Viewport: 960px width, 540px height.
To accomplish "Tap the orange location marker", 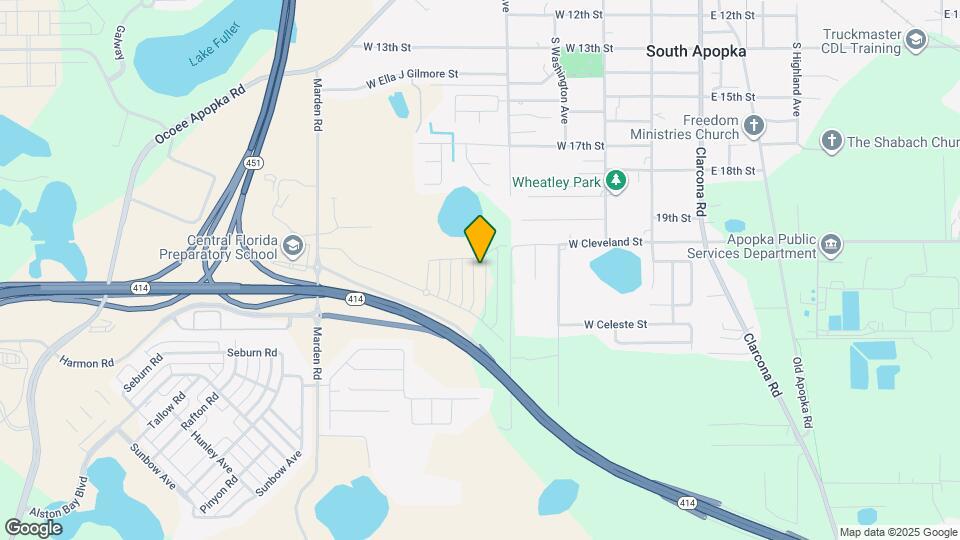I will [481, 238].
